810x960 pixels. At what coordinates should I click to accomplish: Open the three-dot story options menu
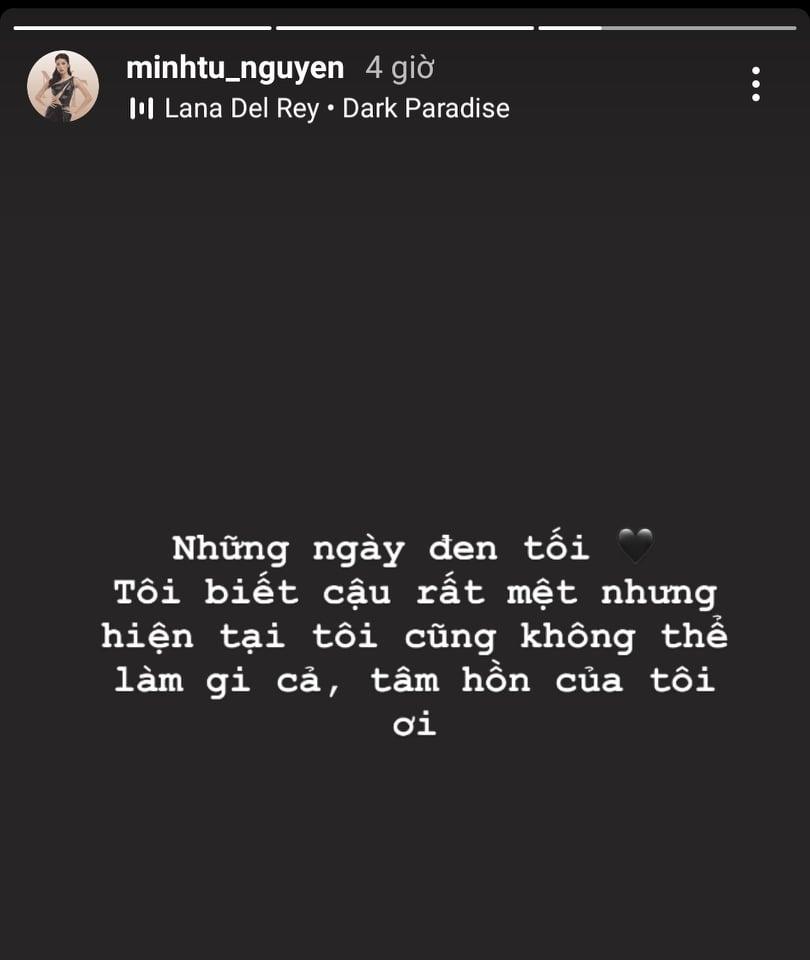click(756, 84)
